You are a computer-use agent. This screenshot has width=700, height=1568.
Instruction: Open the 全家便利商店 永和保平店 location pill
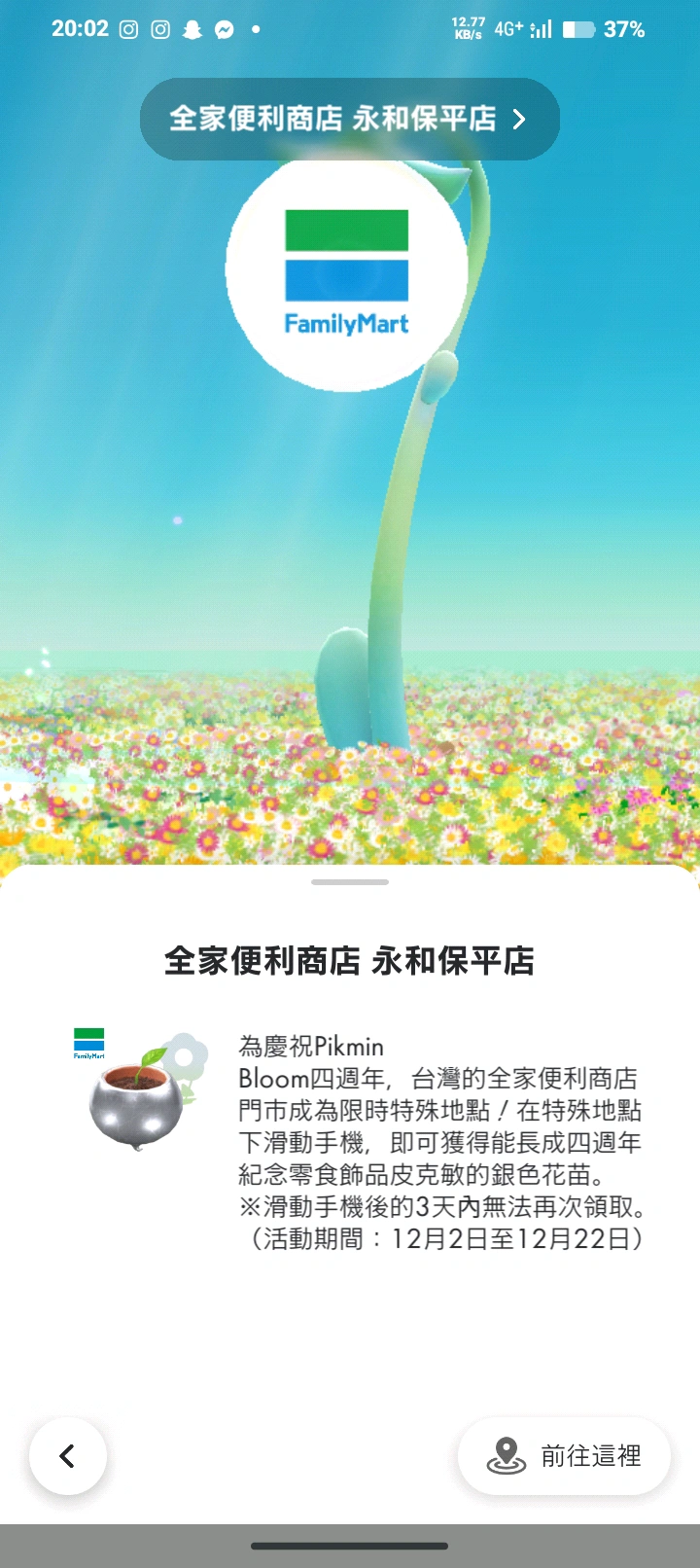pyautogui.click(x=349, y=119)
